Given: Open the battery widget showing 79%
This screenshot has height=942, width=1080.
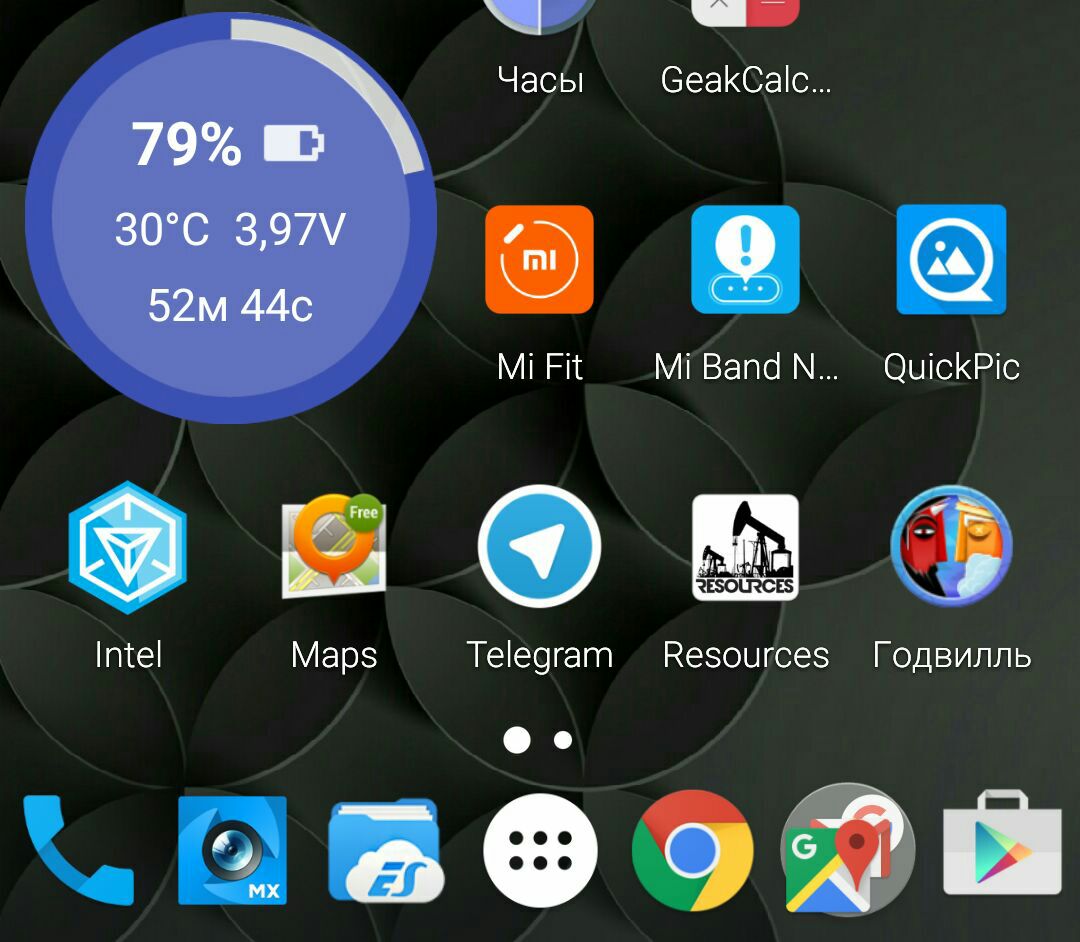Looking at the screenshot, I should coord(230,218).
